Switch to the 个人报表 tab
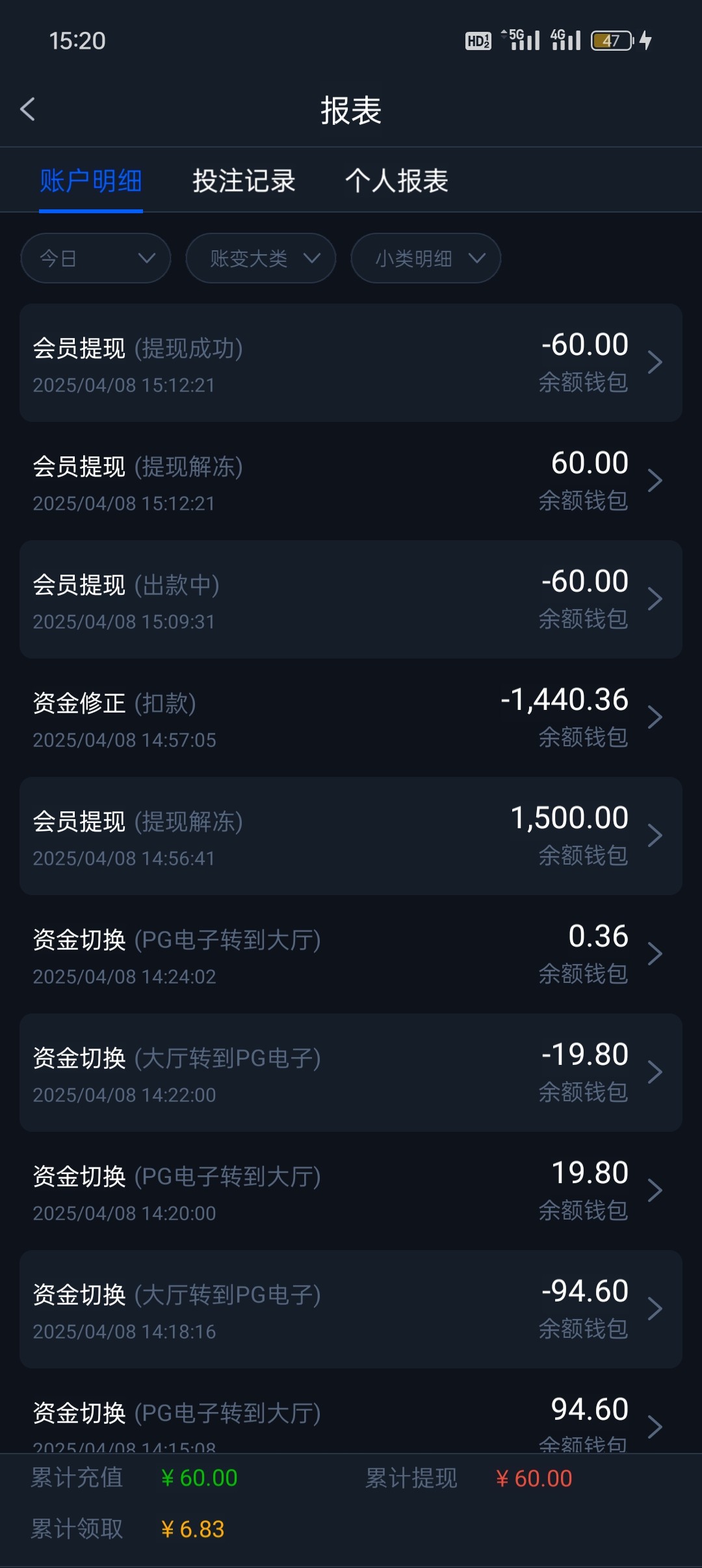The image size is (702, 1568). pyautogui.click(x=396, y=181)
